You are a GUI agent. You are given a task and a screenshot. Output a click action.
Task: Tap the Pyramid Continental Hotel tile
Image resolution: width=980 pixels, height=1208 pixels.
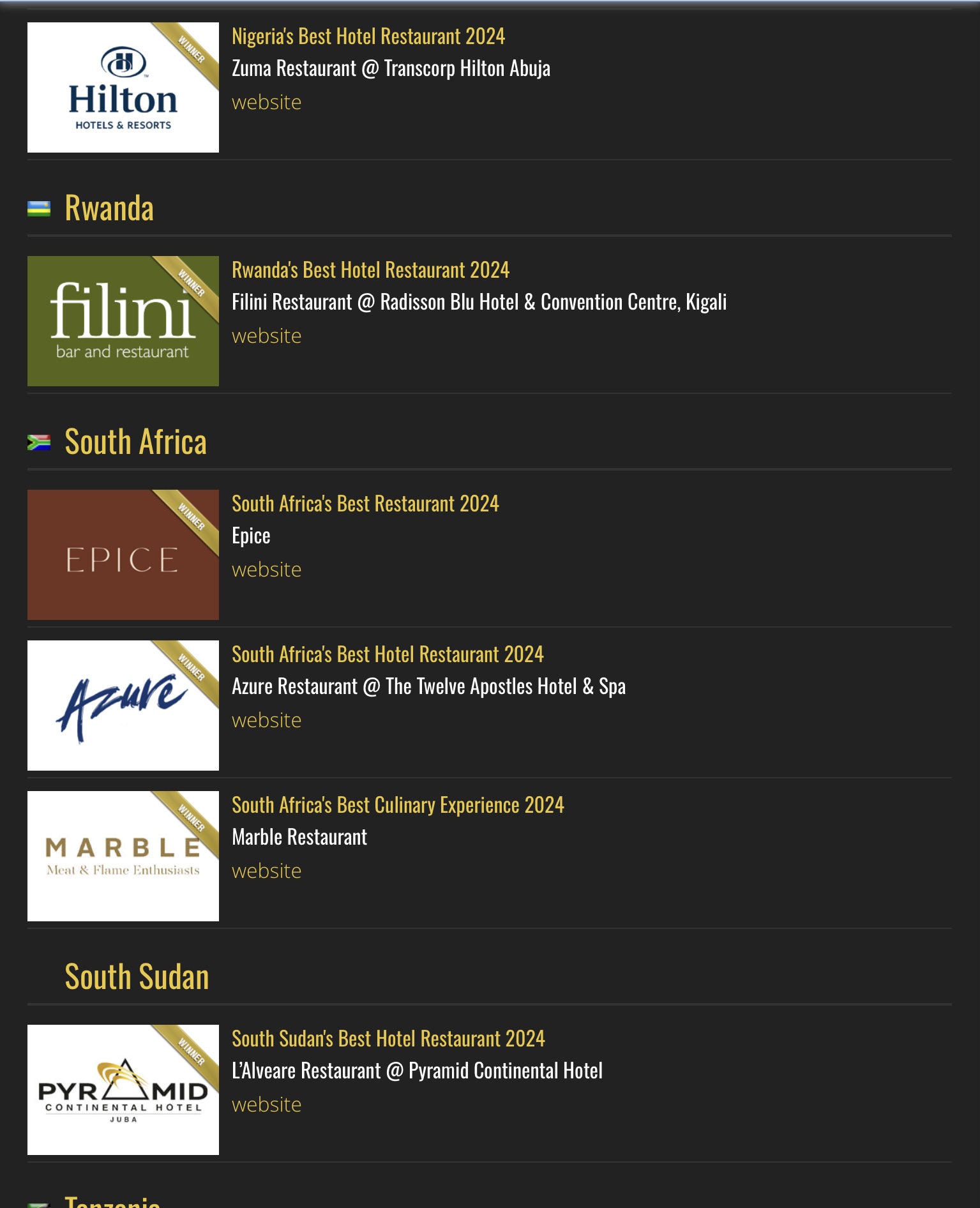tap(123, 1090)
